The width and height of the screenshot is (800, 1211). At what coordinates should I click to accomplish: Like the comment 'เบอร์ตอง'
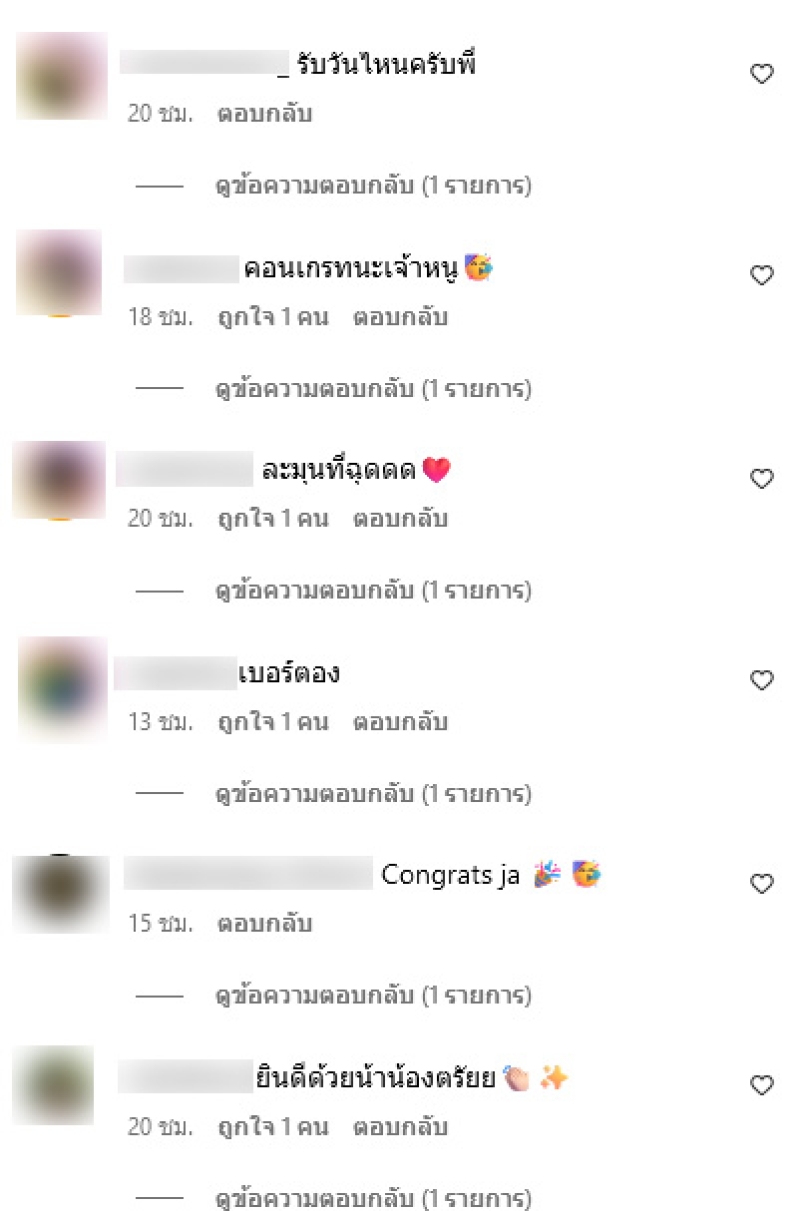[x=762, y=680]
